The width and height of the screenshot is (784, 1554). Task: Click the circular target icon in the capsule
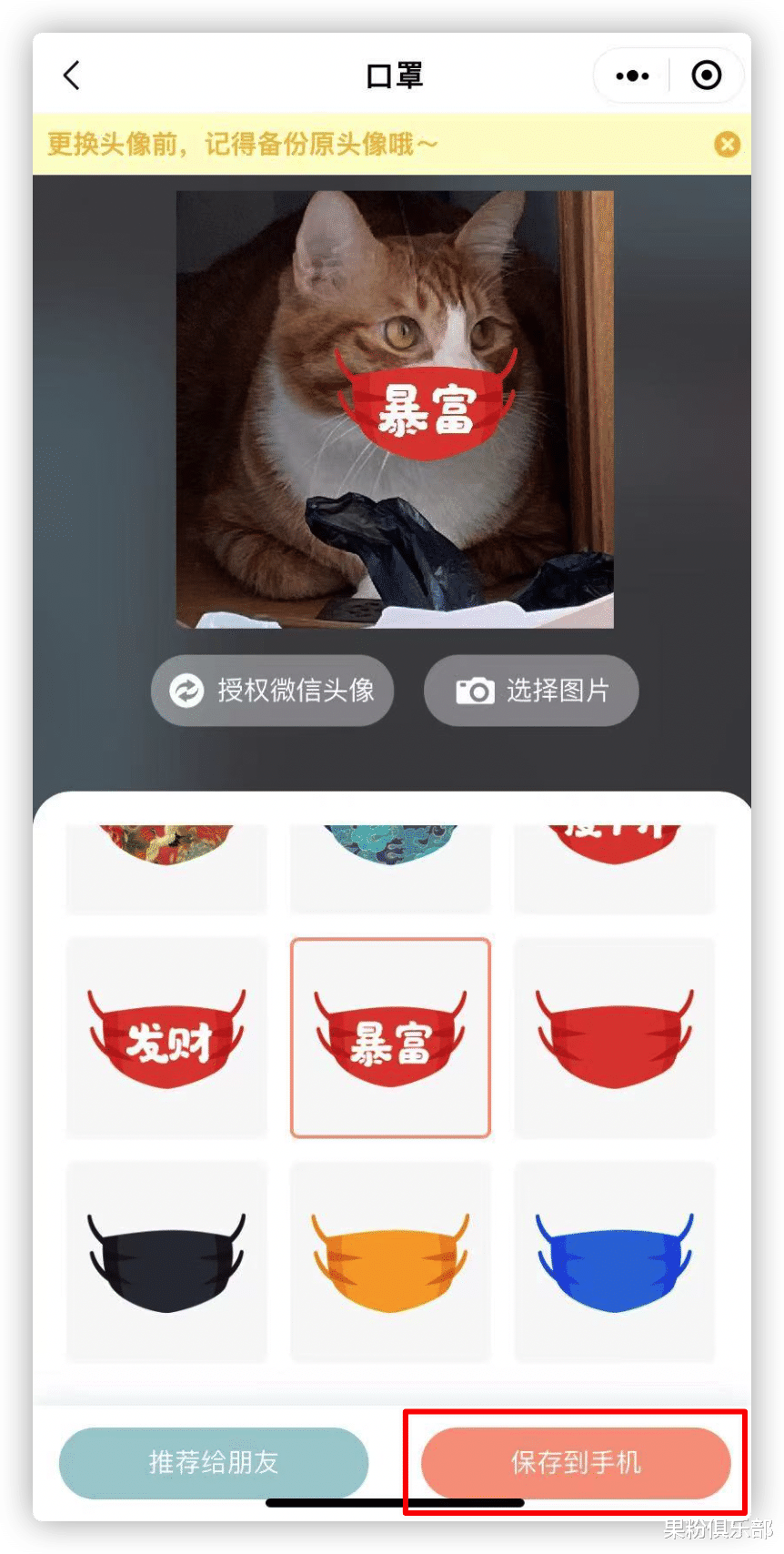[707, 76]
